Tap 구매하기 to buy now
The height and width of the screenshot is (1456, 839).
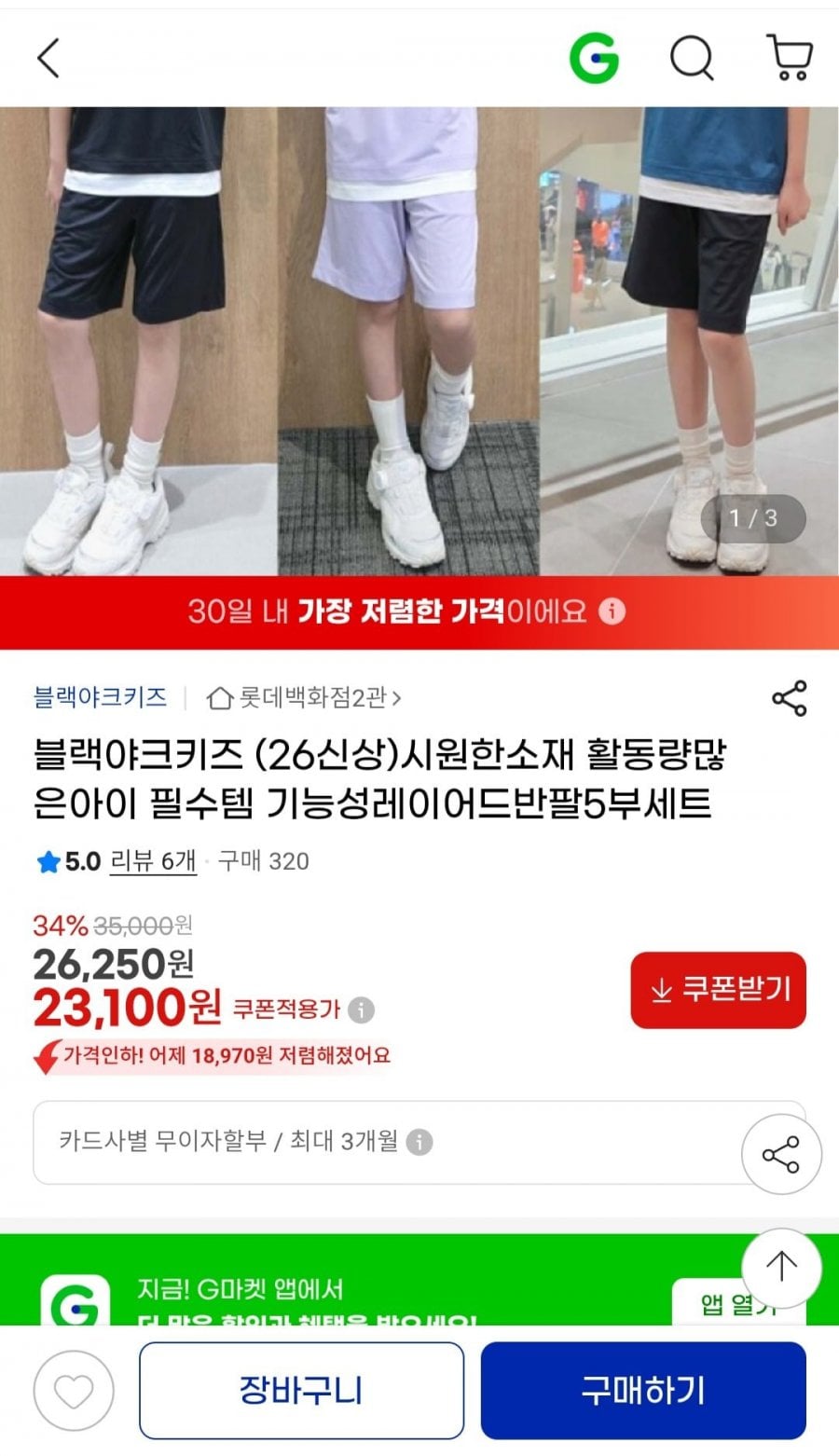pos(643,1390)
